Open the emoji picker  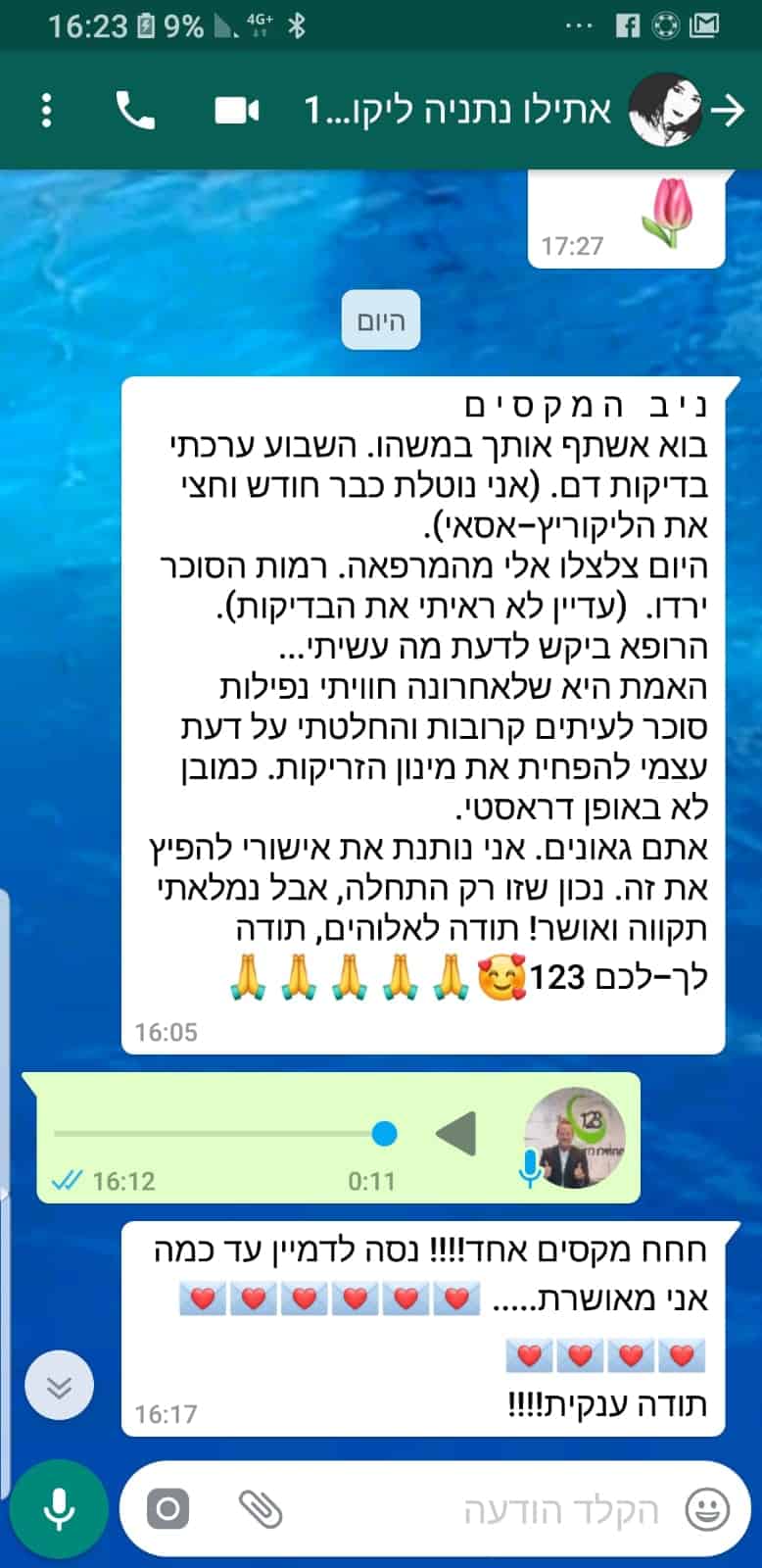(x=707, y=1509)
